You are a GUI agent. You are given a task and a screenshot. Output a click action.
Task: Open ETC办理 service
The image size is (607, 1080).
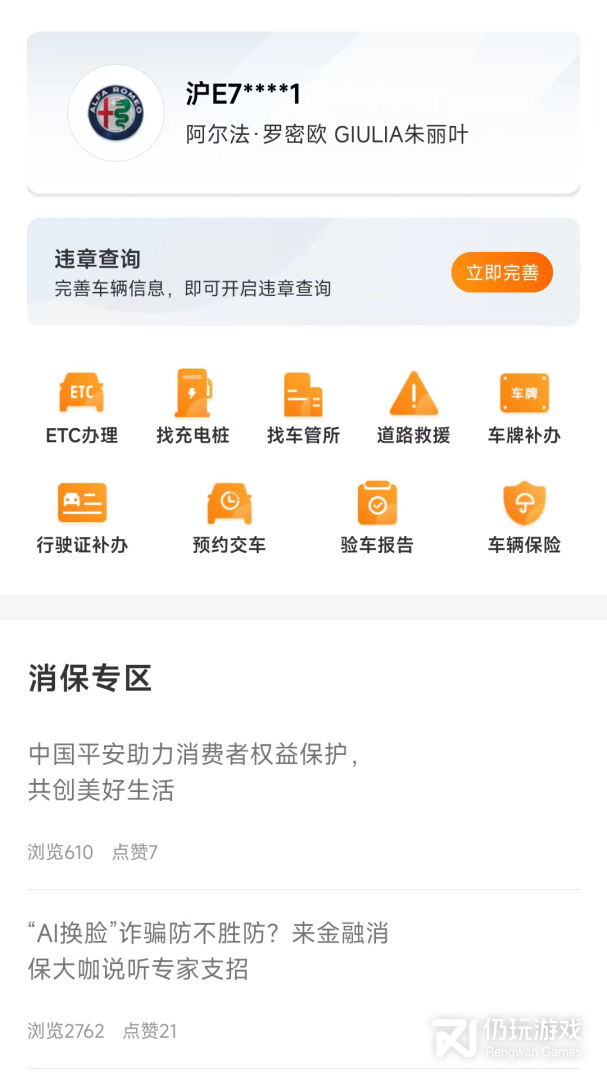pos(82,407)
